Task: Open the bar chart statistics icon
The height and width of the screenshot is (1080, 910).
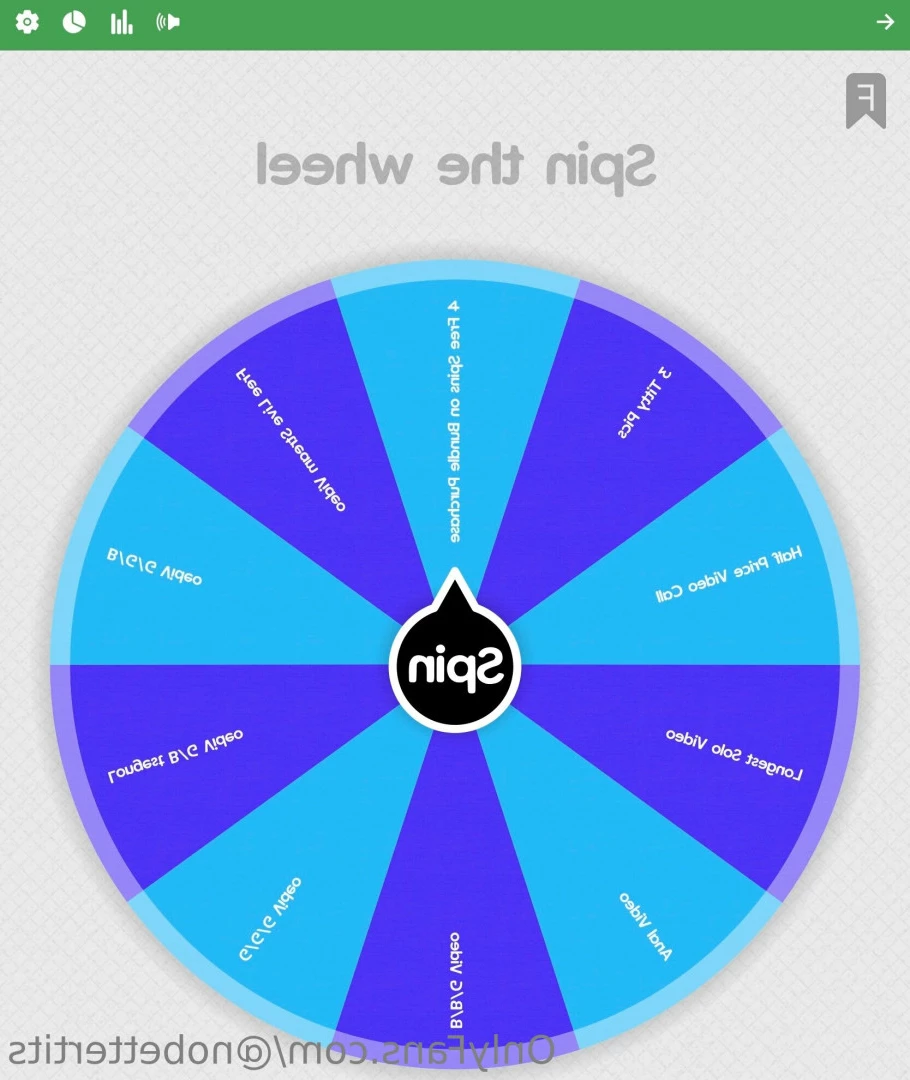Action: (x=121, y=22)
